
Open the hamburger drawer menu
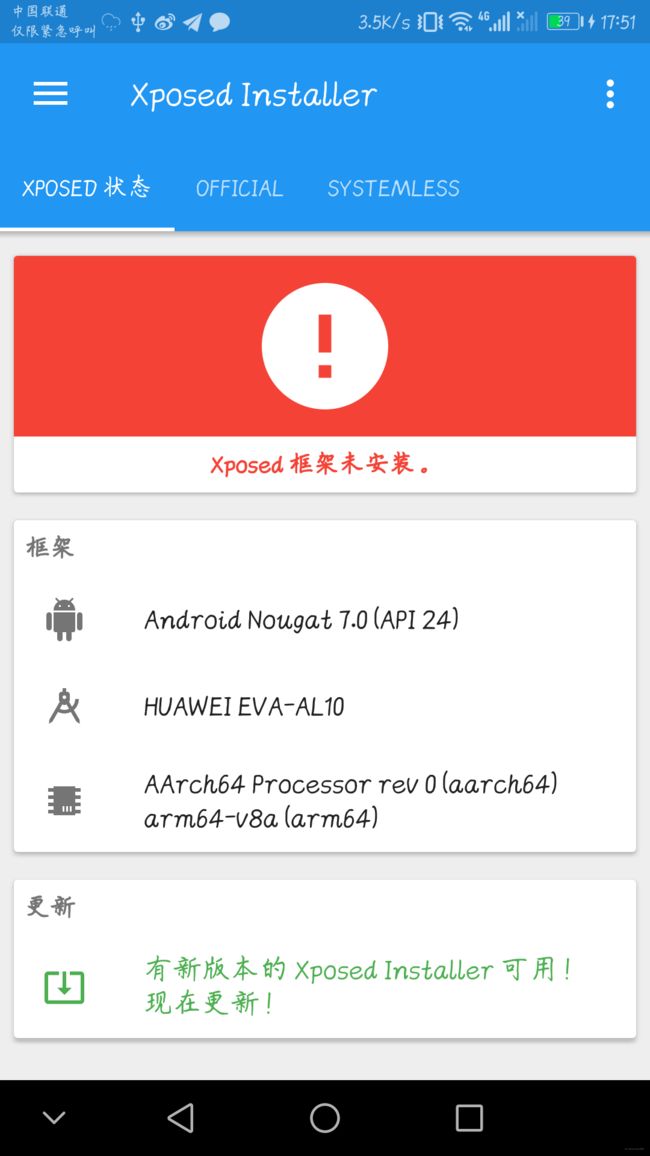[50, 94]
